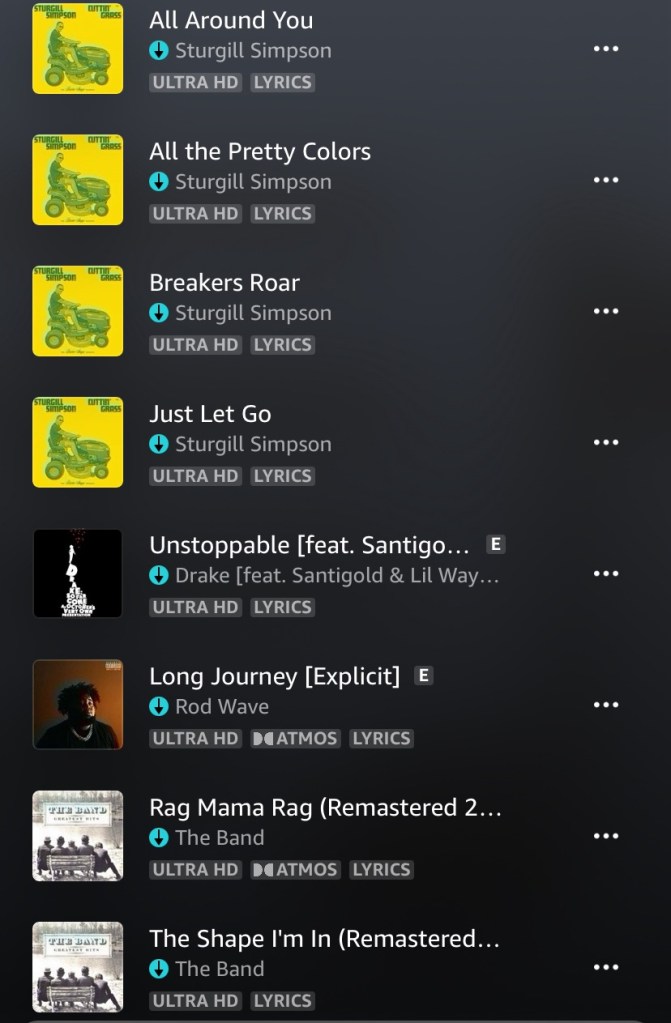
Task: Open more options for The Shape I'm In
Action: coord(605,967)
